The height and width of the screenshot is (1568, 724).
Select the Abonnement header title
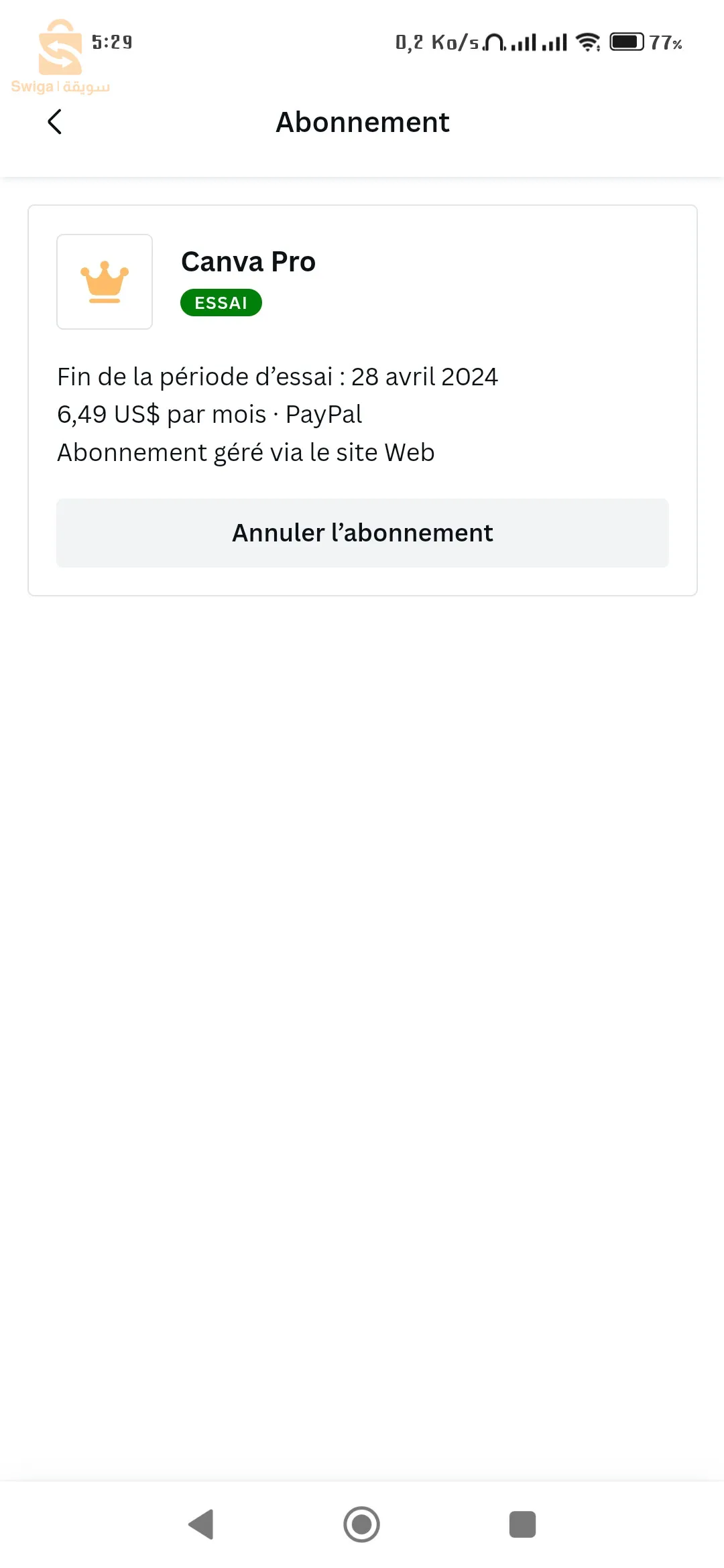click(x=362, y=122)
